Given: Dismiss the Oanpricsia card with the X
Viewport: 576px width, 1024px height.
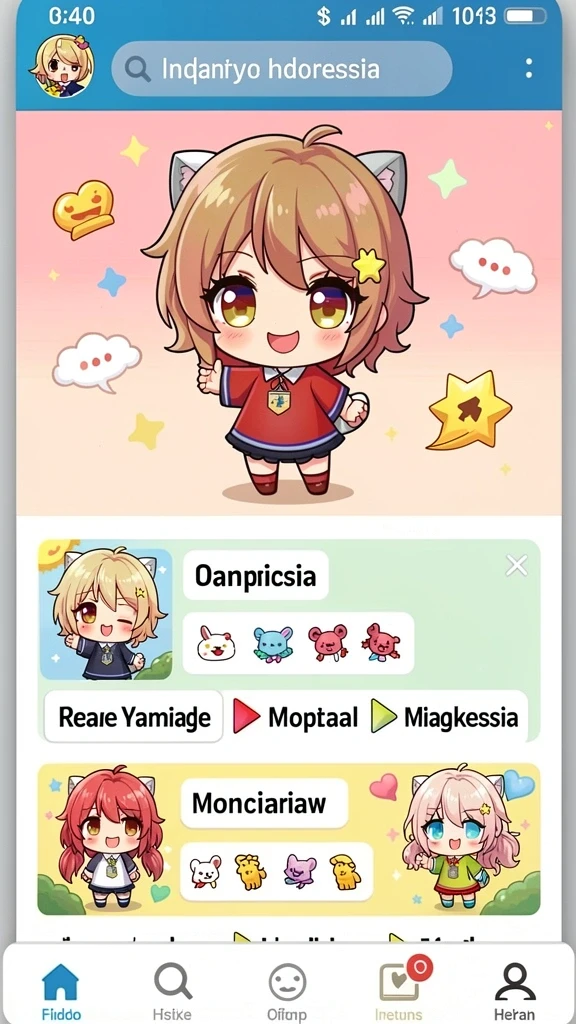Looking at the screenshot, I should (516, 566).
